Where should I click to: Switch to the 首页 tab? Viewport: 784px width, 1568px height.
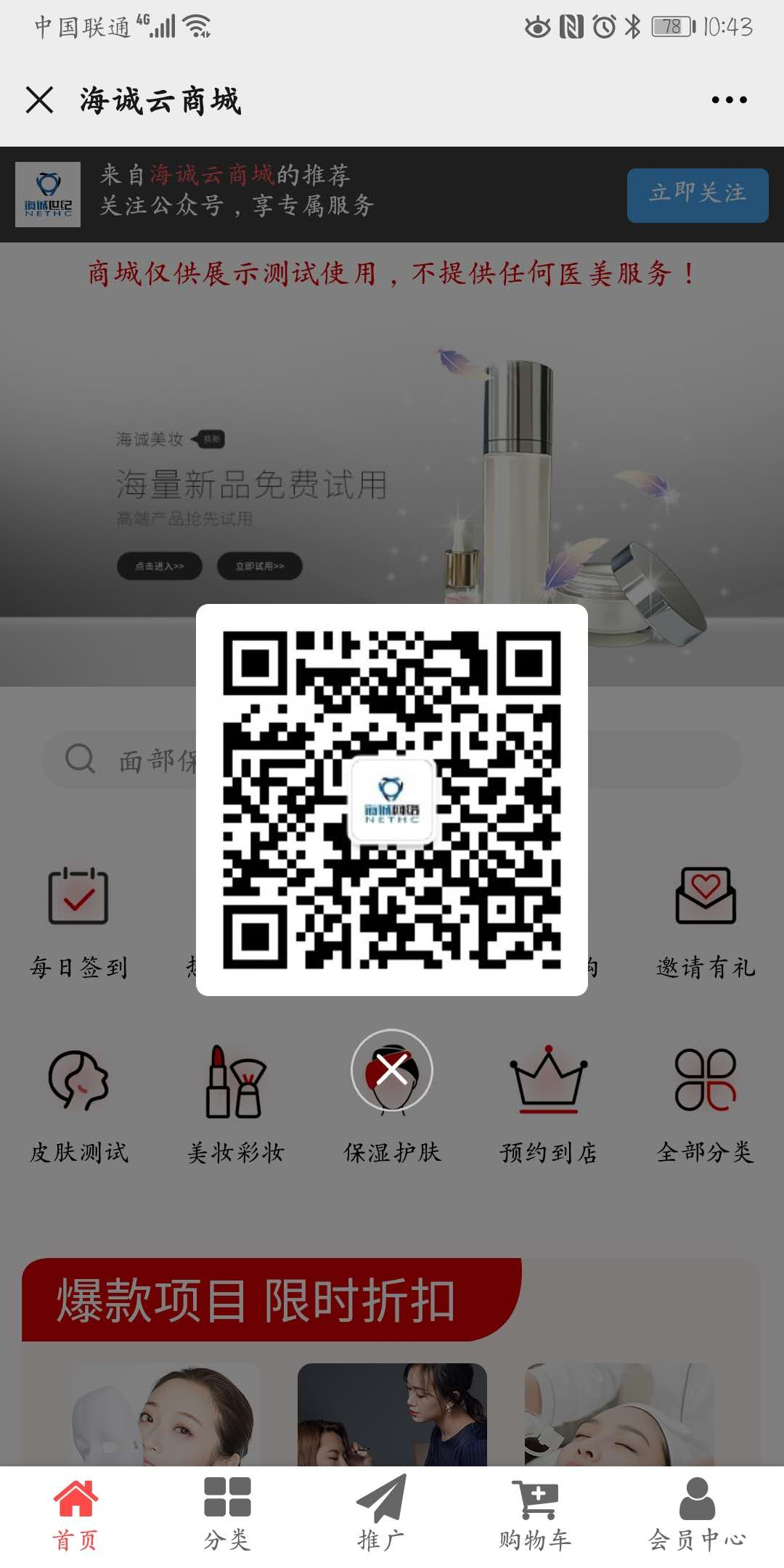[75, 1515]
